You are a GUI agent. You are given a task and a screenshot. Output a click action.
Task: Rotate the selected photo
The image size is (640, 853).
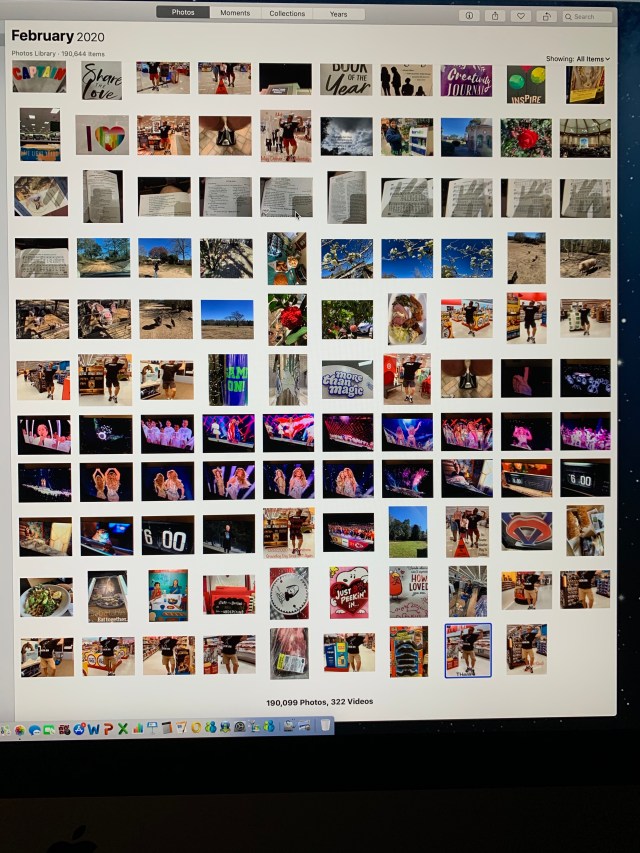[x=546, y=16]
